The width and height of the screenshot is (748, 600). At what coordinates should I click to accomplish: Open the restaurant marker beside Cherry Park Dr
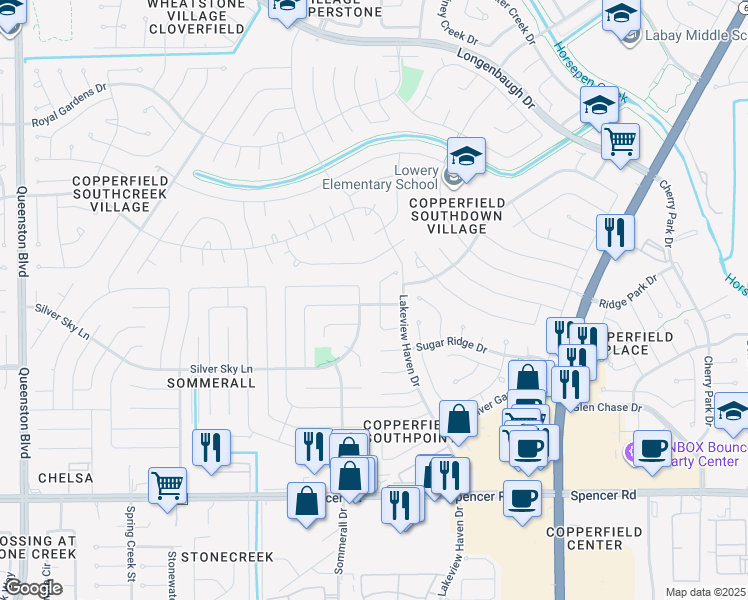(x=615, y=236)
